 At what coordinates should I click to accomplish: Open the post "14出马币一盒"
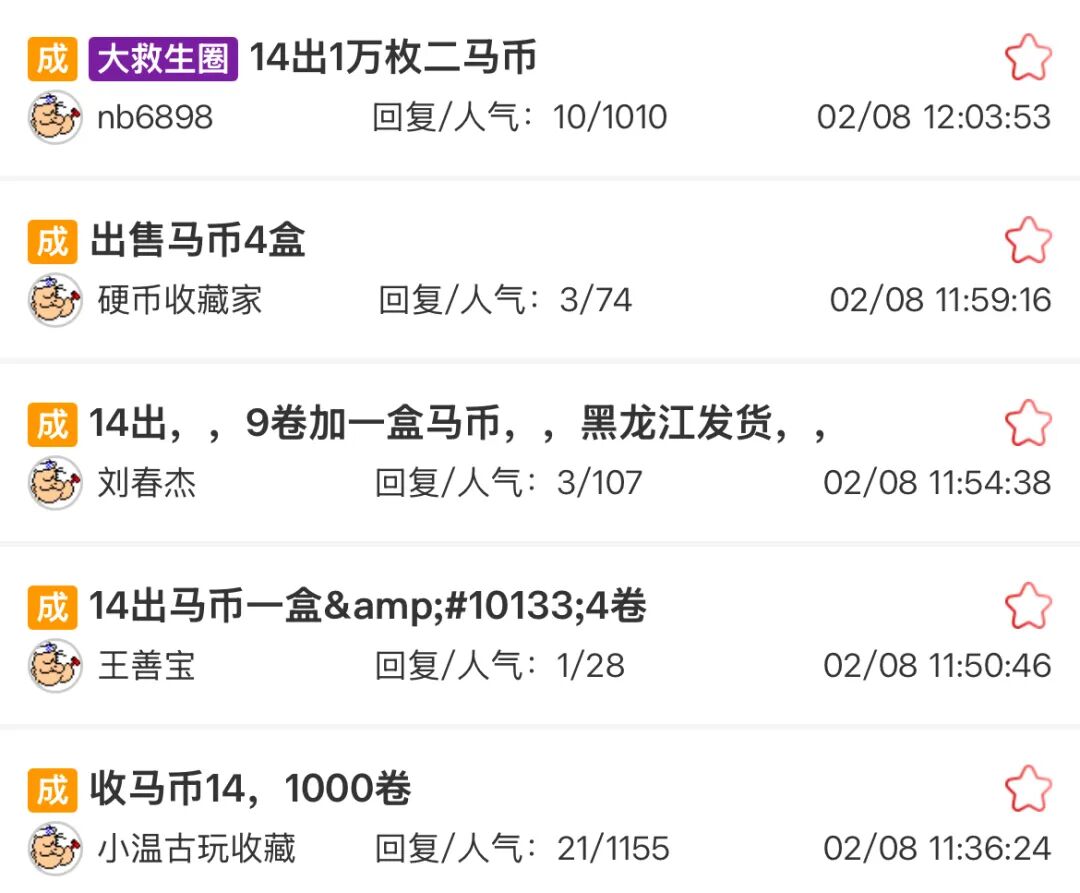tap(368, 607)
